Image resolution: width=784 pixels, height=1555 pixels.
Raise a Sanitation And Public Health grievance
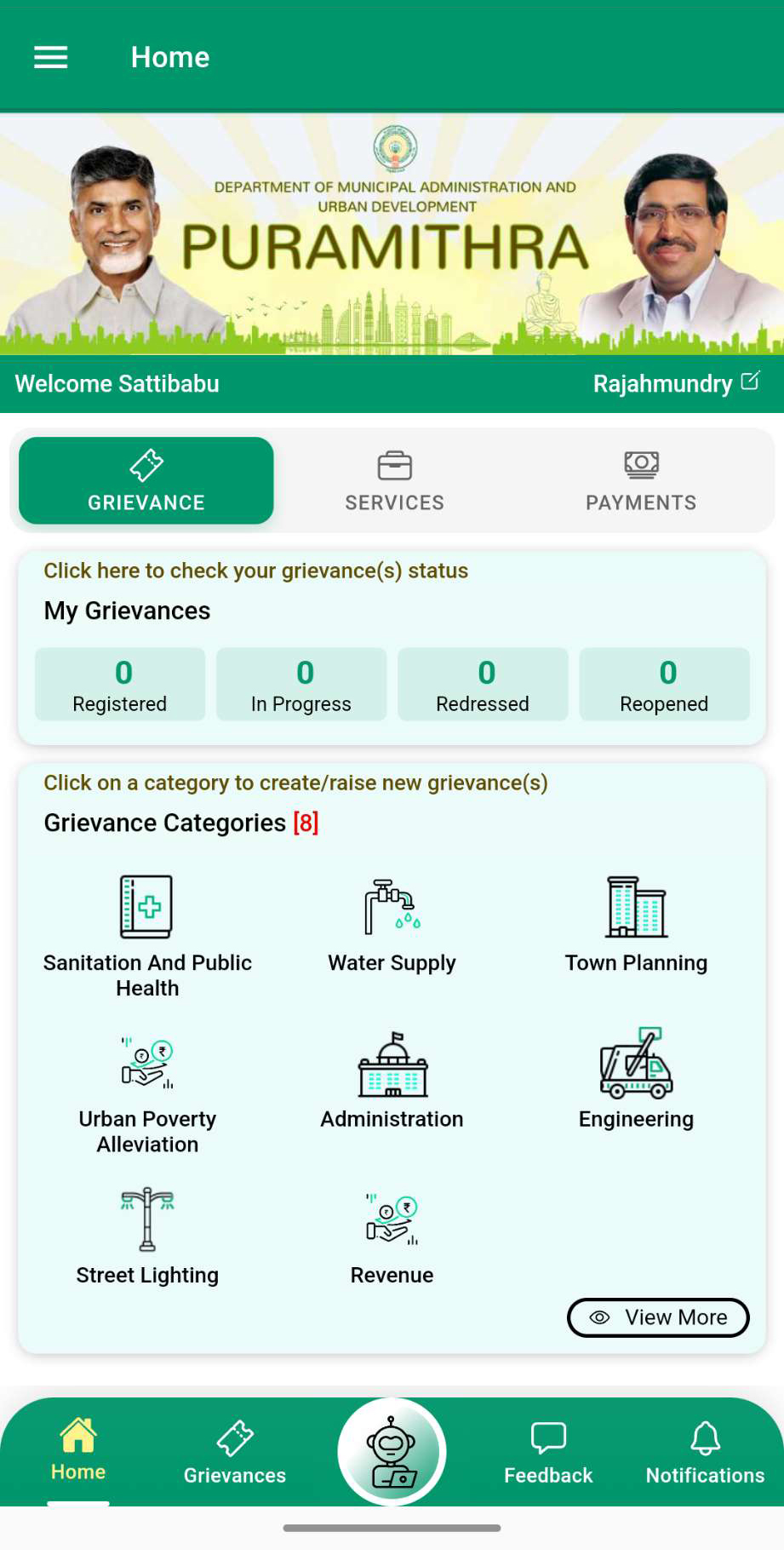147,935
